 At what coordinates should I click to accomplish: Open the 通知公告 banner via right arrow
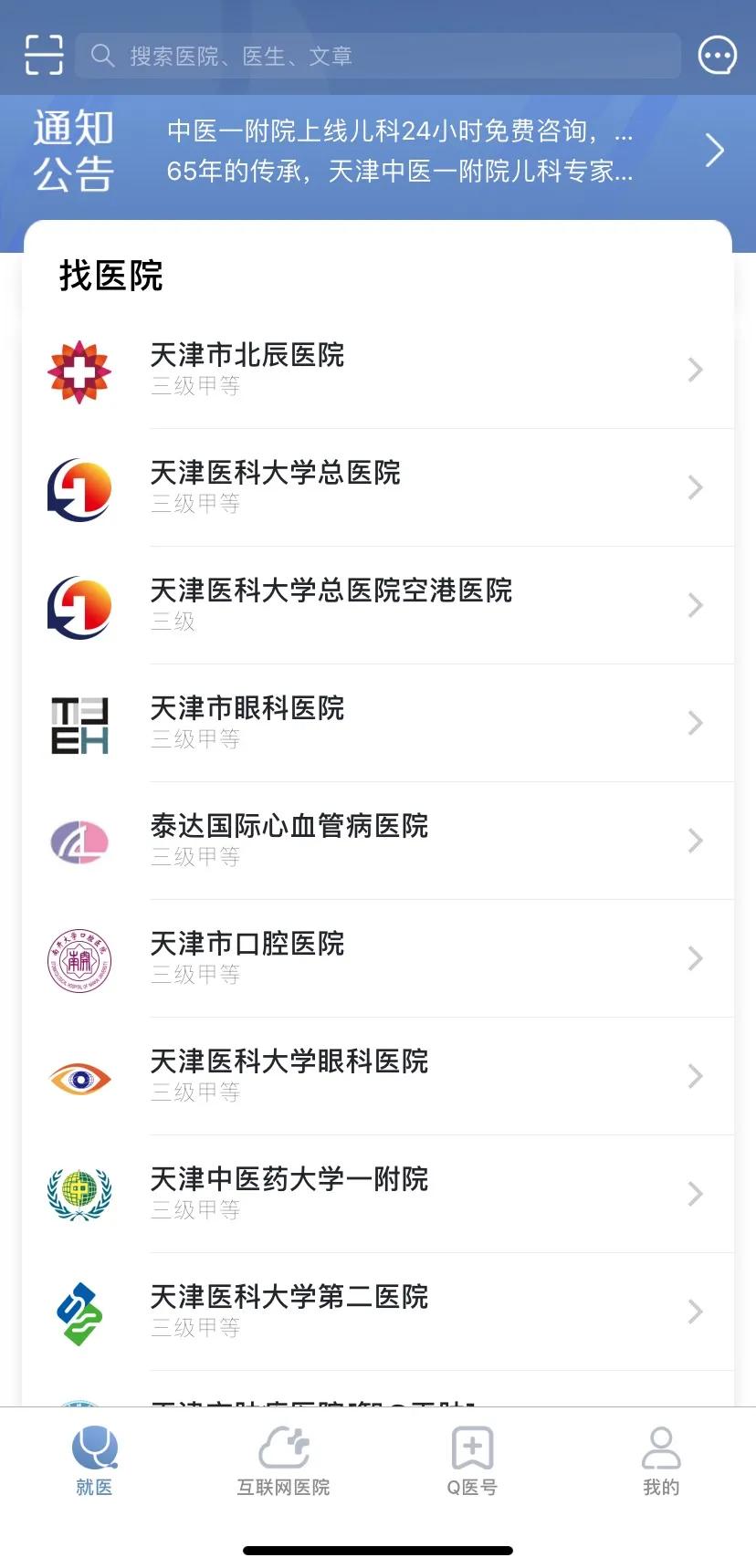(715, 149)
